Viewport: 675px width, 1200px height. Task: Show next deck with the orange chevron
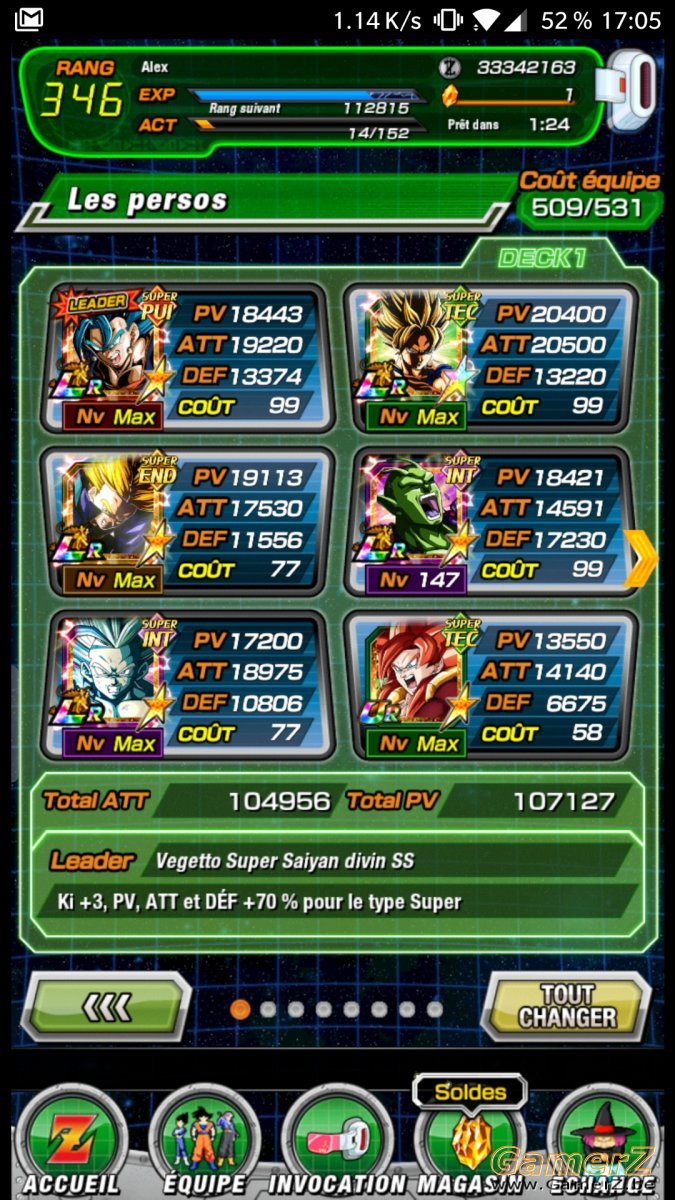click(640, 558)
